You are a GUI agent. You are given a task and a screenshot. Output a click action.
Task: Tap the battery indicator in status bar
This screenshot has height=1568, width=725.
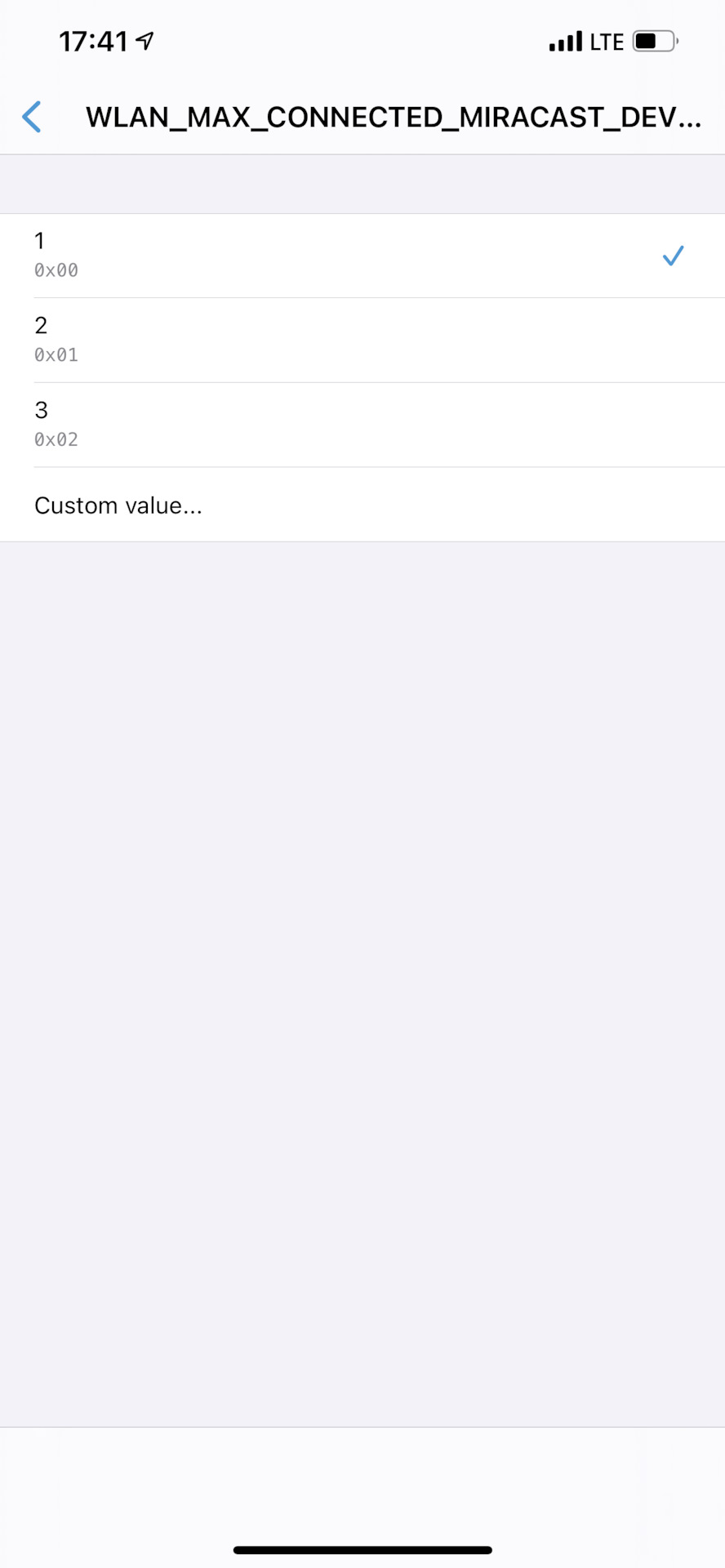tap(653, 40)
